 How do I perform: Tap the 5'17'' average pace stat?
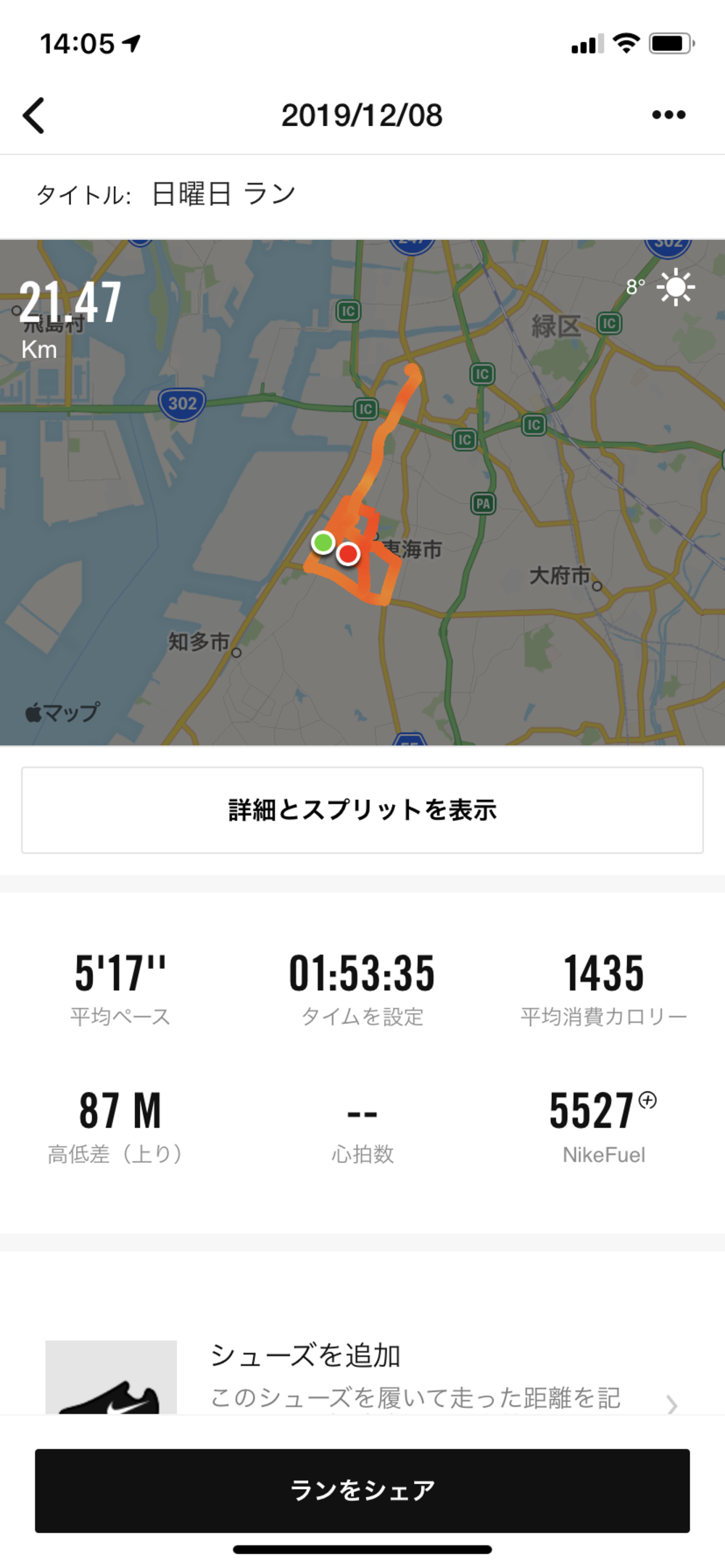tap(123, 974)
